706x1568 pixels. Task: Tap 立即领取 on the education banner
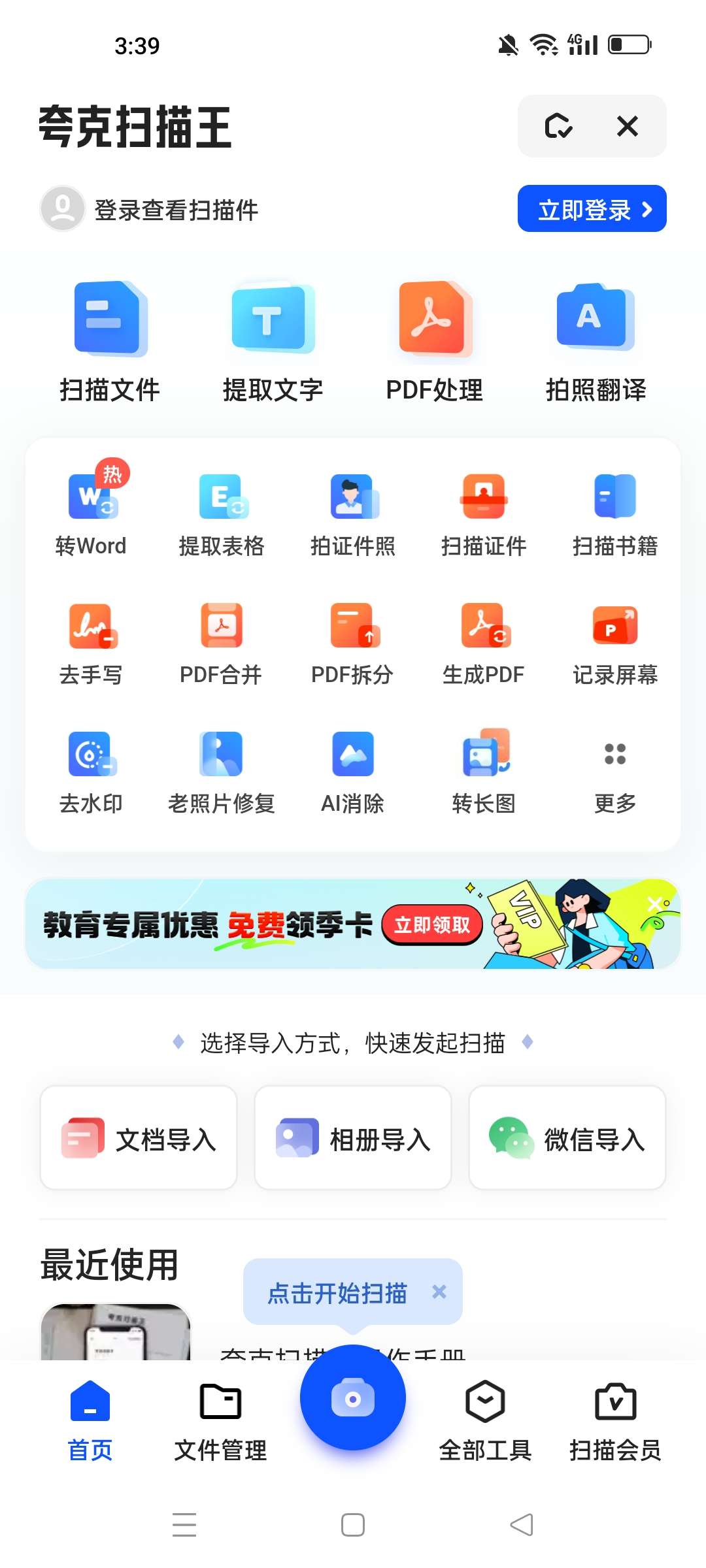(x=432, y=924)
